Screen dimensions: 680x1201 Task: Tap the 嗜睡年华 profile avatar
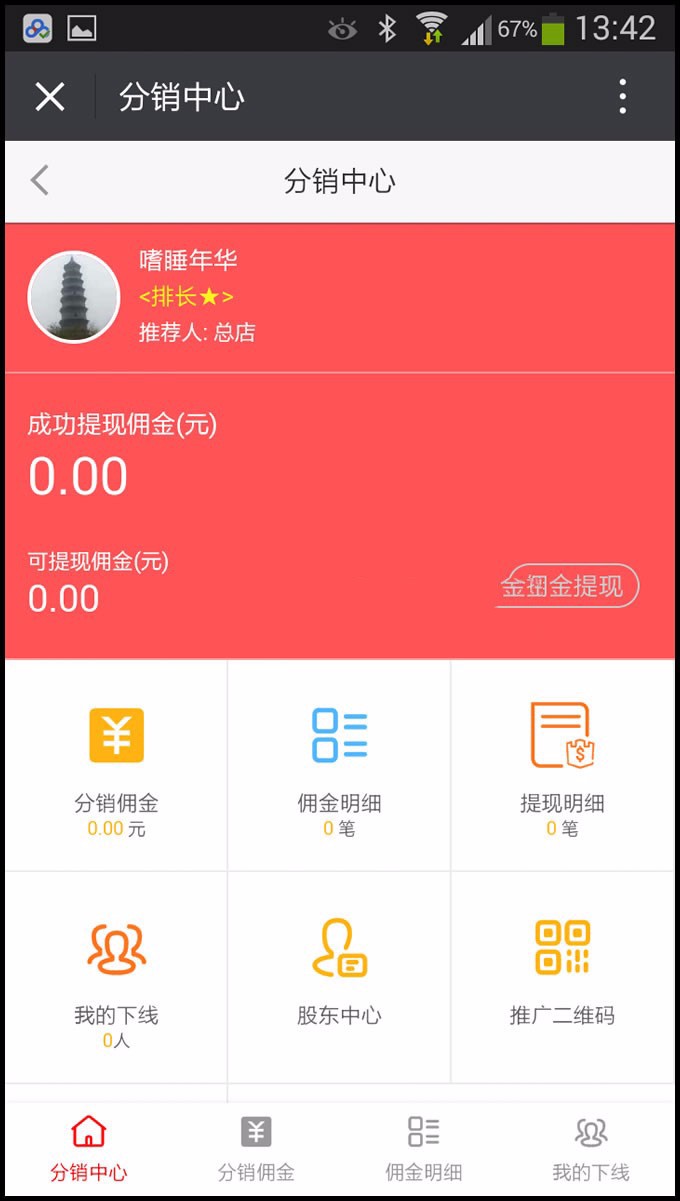(74, 297)
